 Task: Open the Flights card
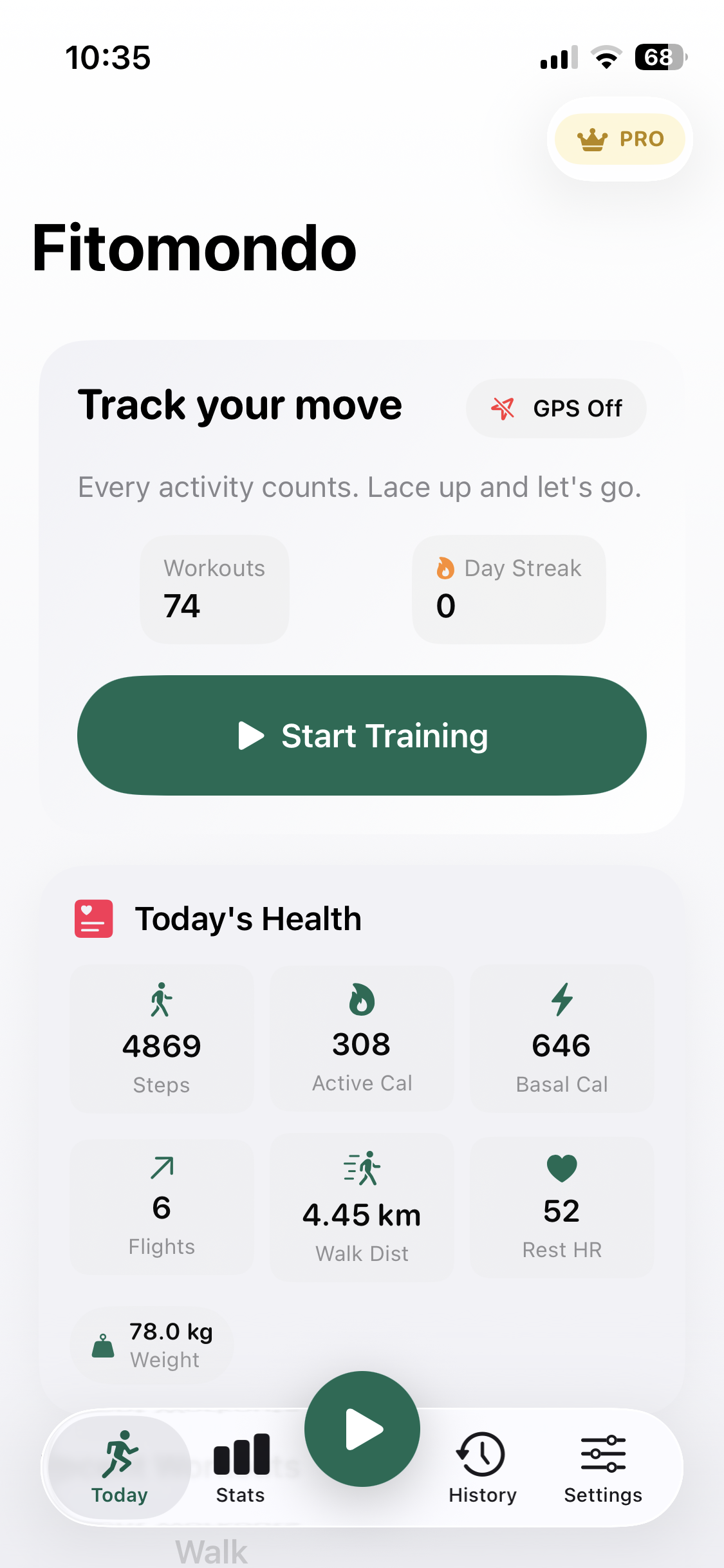click(x=162, y=1207)
